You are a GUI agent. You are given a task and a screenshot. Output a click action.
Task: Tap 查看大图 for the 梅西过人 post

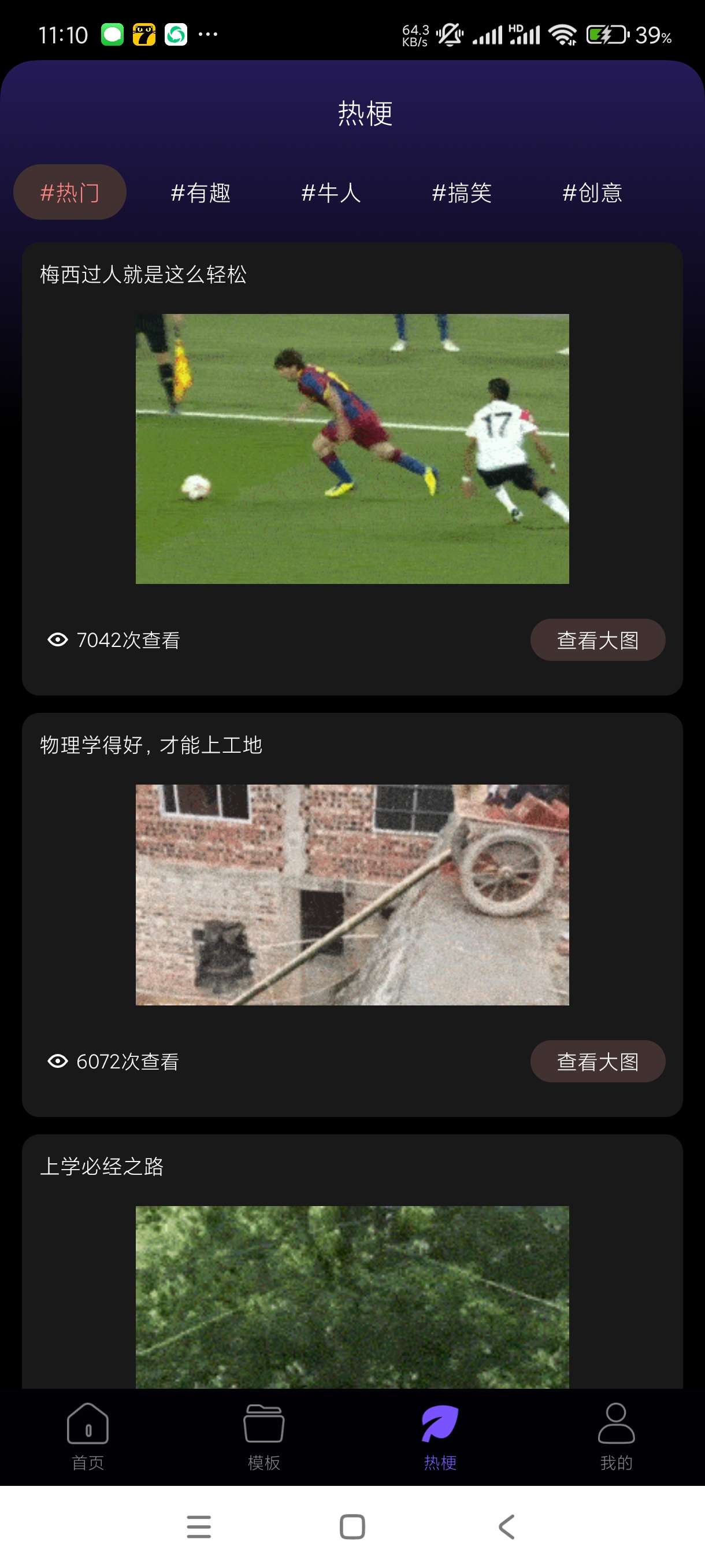pos(598,639)
